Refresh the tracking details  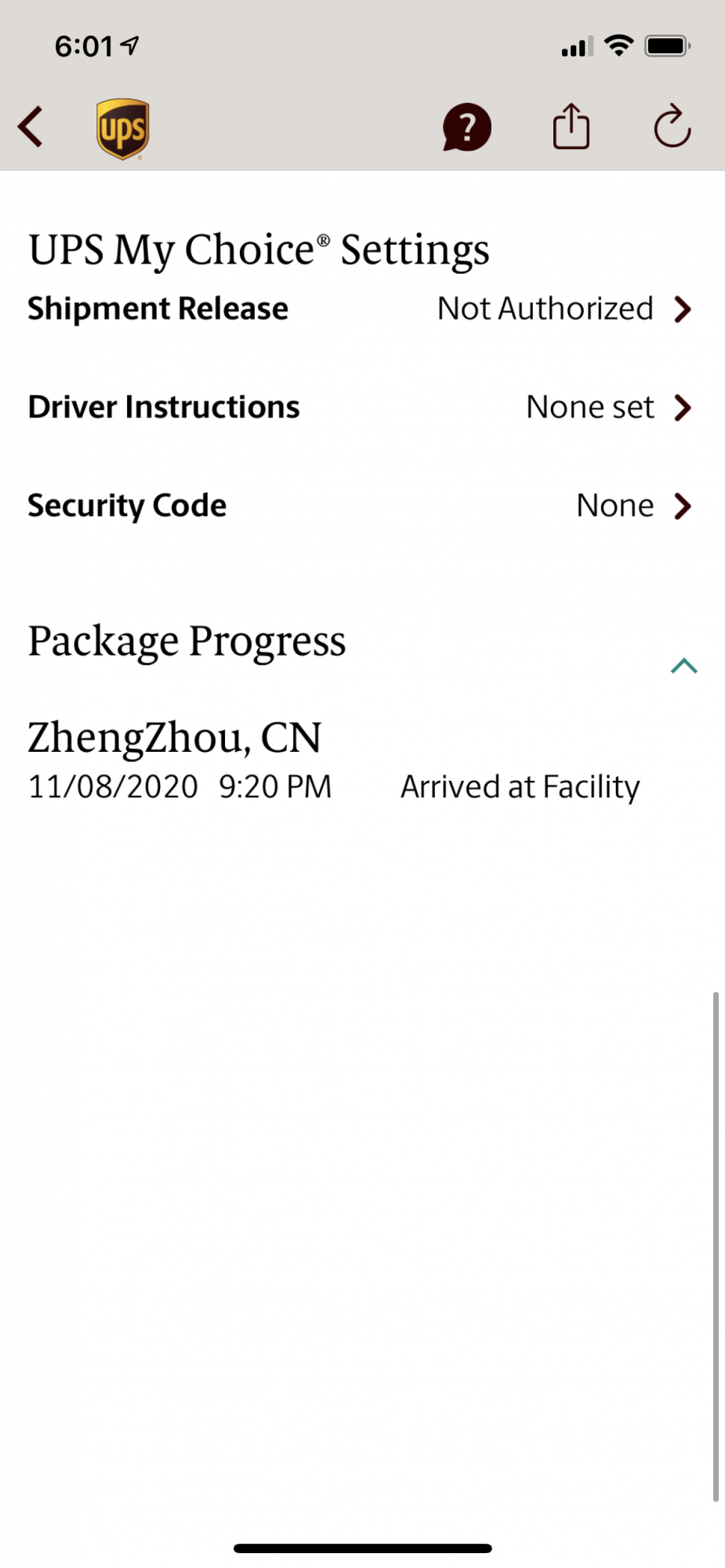[x=672, y=127]
